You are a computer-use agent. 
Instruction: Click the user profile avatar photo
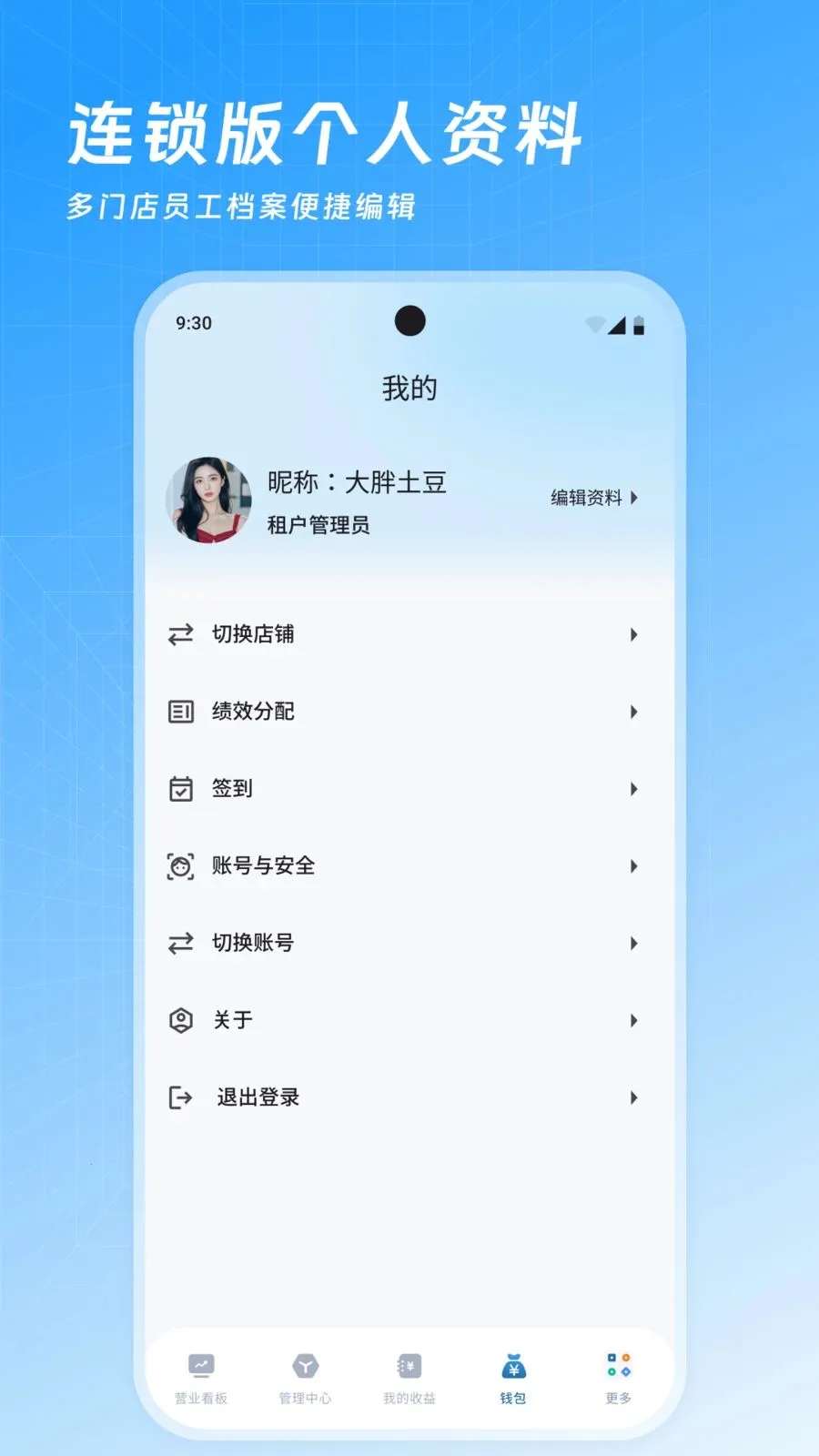coord(208,499)
